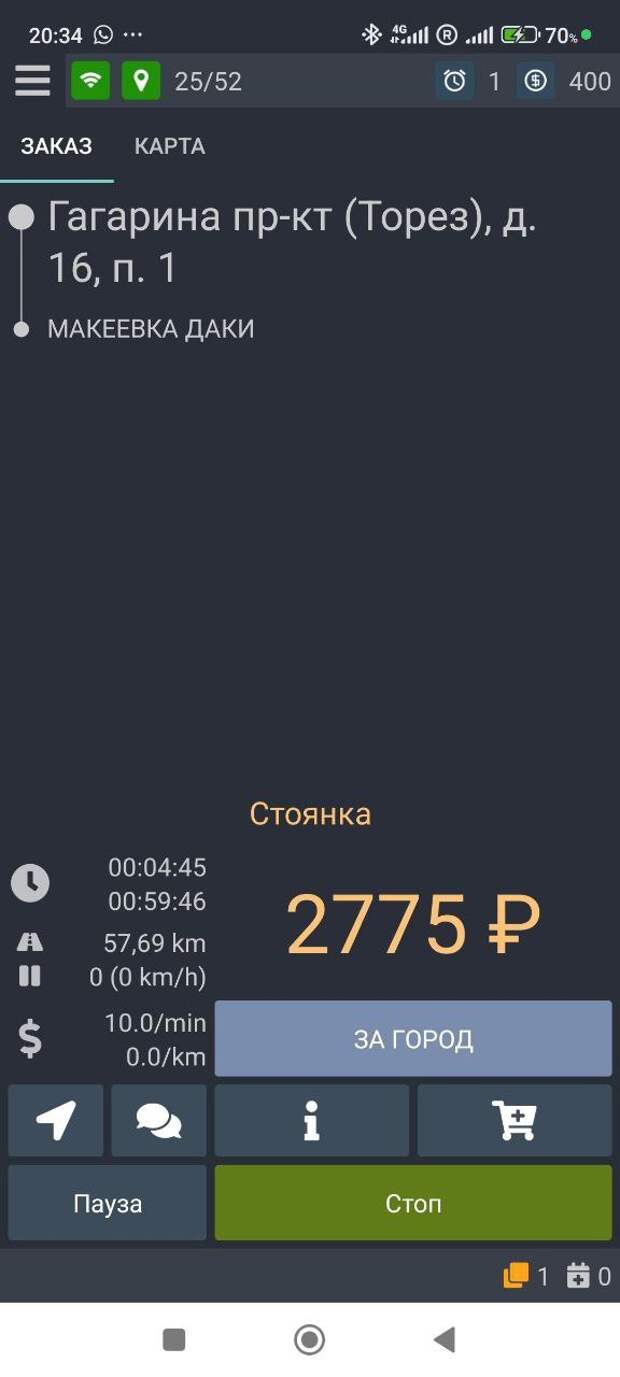Image resolution: width=620 pixels, height=1377 pixels.
Task: Open the hamburger drawer menu
Action: click(32, 81)
